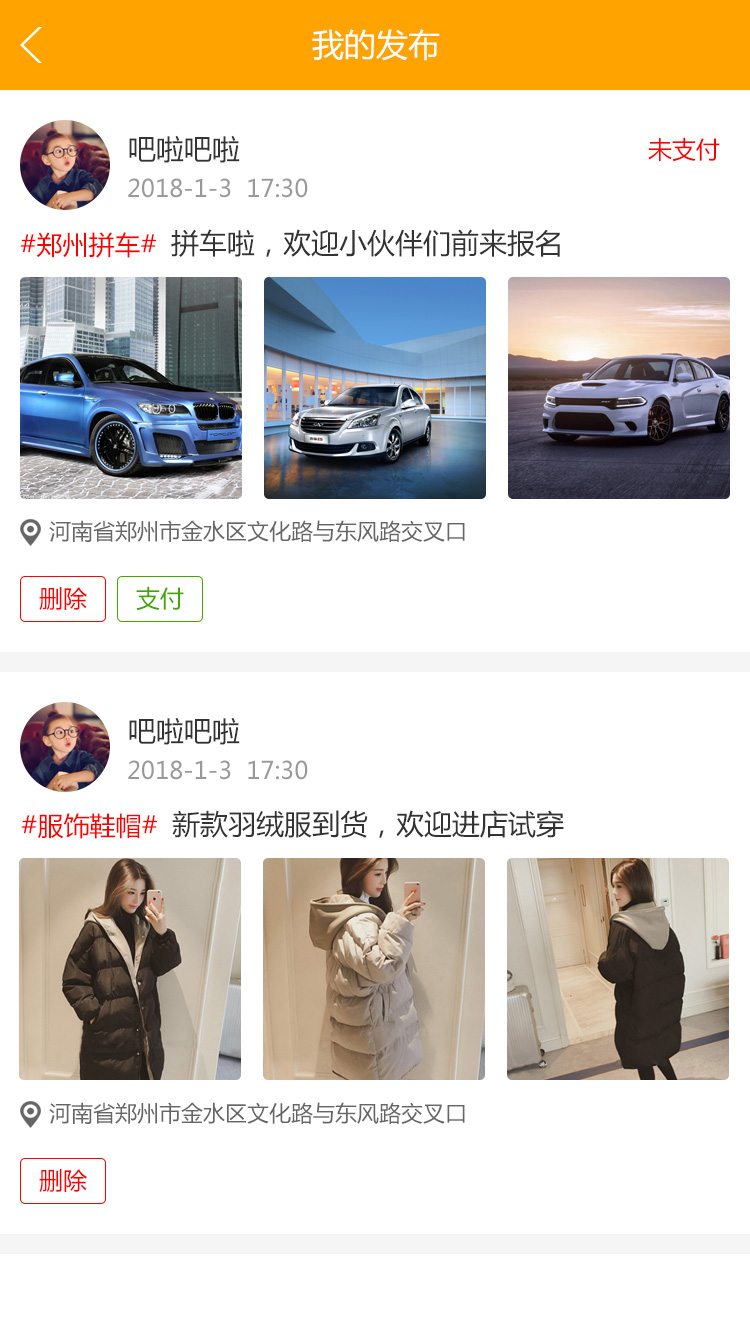
Task: Go back using the header arrow
Action: 31,45
